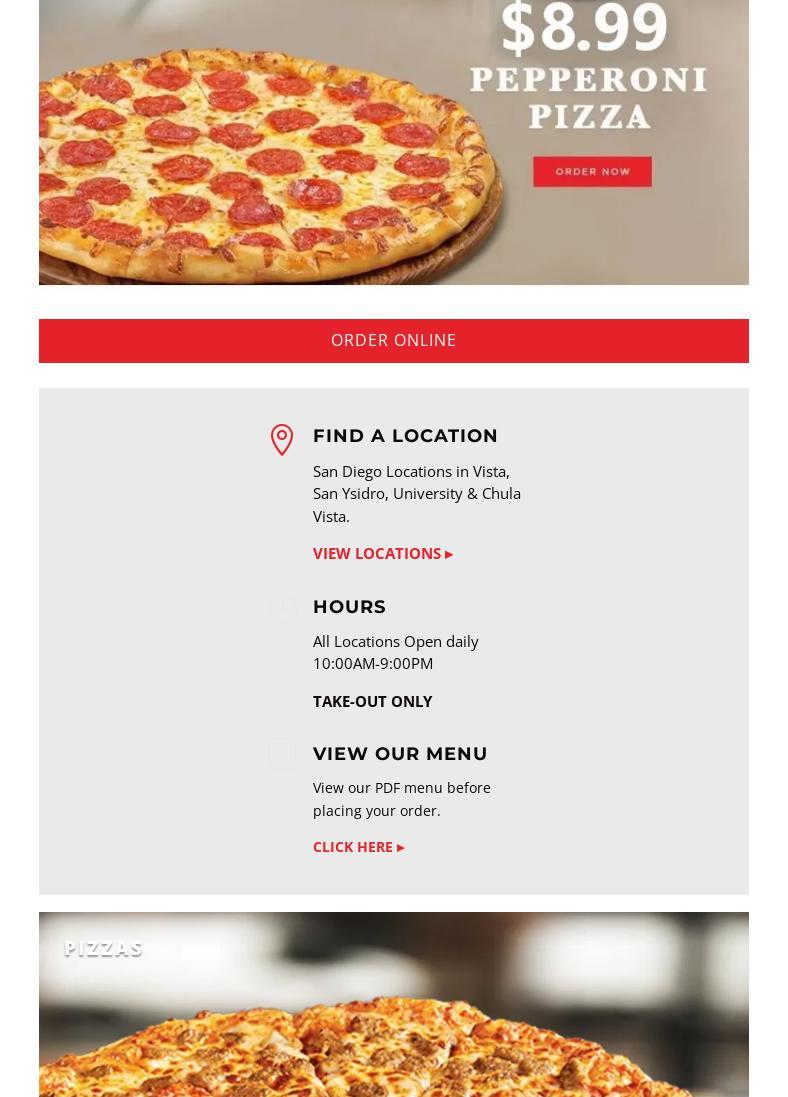Open the PDF menu via Click Here
The height and width of the screenshot is (1097, 788).
point(358,847)
